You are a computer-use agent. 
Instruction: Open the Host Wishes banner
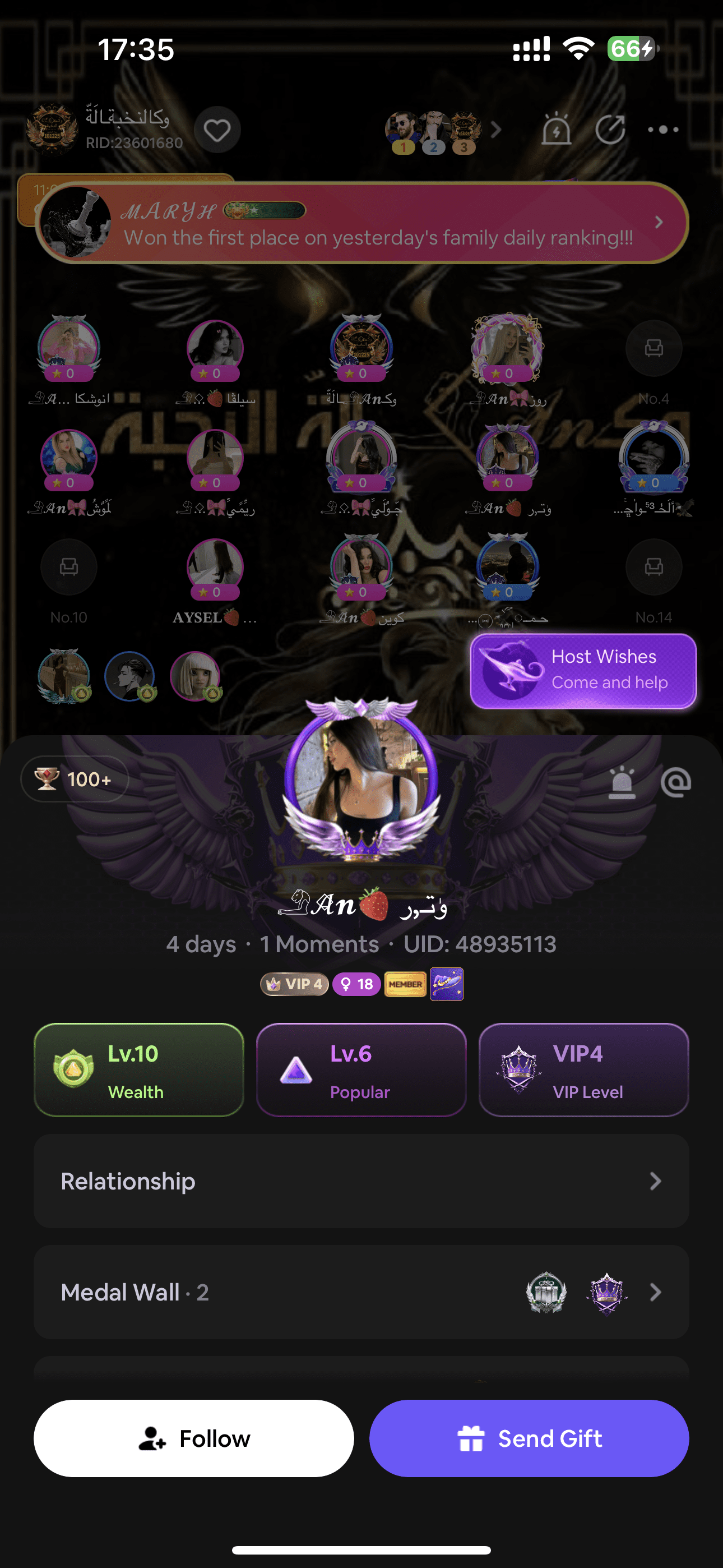tap(583, 670)
